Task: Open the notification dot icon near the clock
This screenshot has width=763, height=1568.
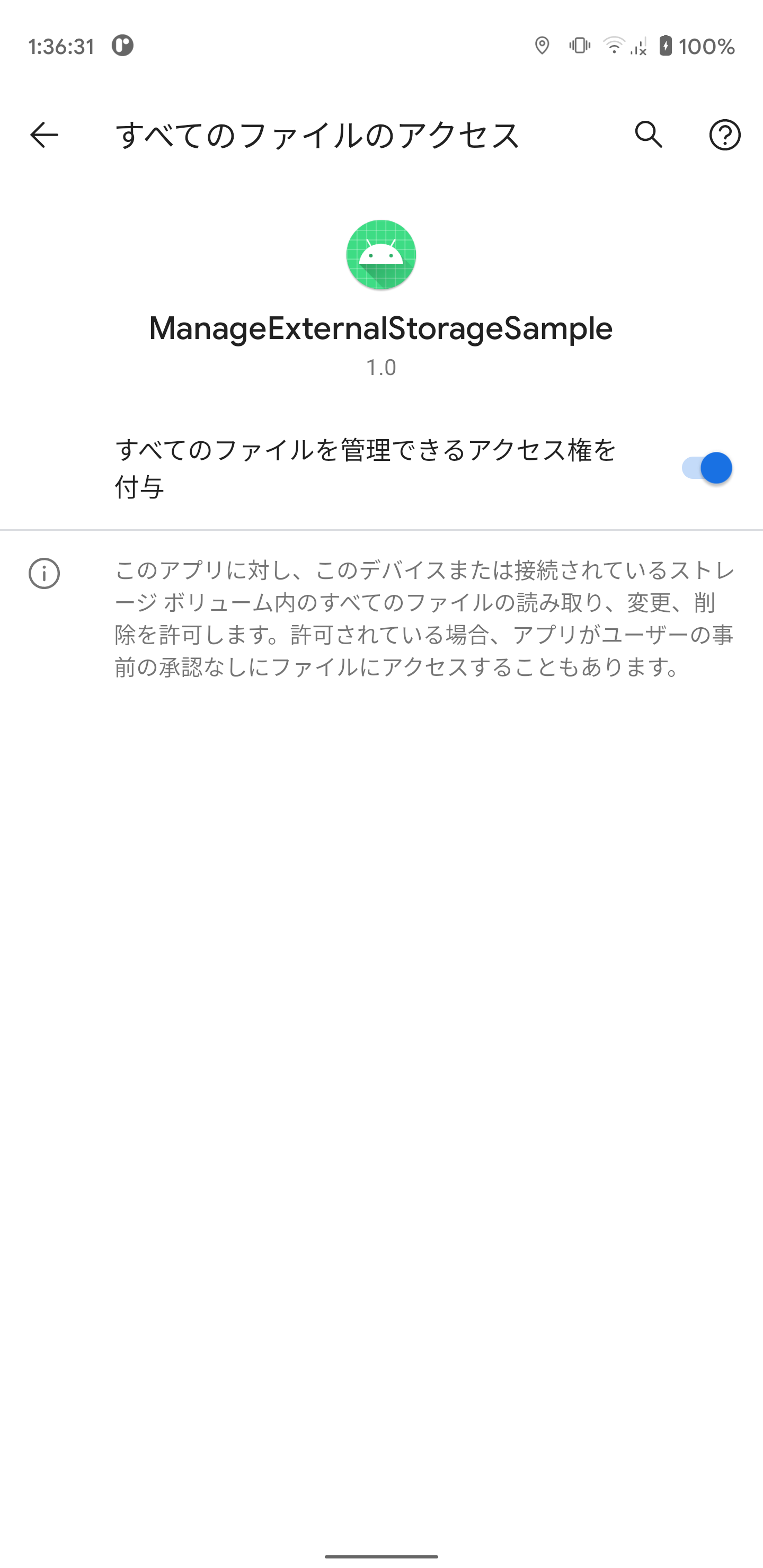Action: click(123, 45)
